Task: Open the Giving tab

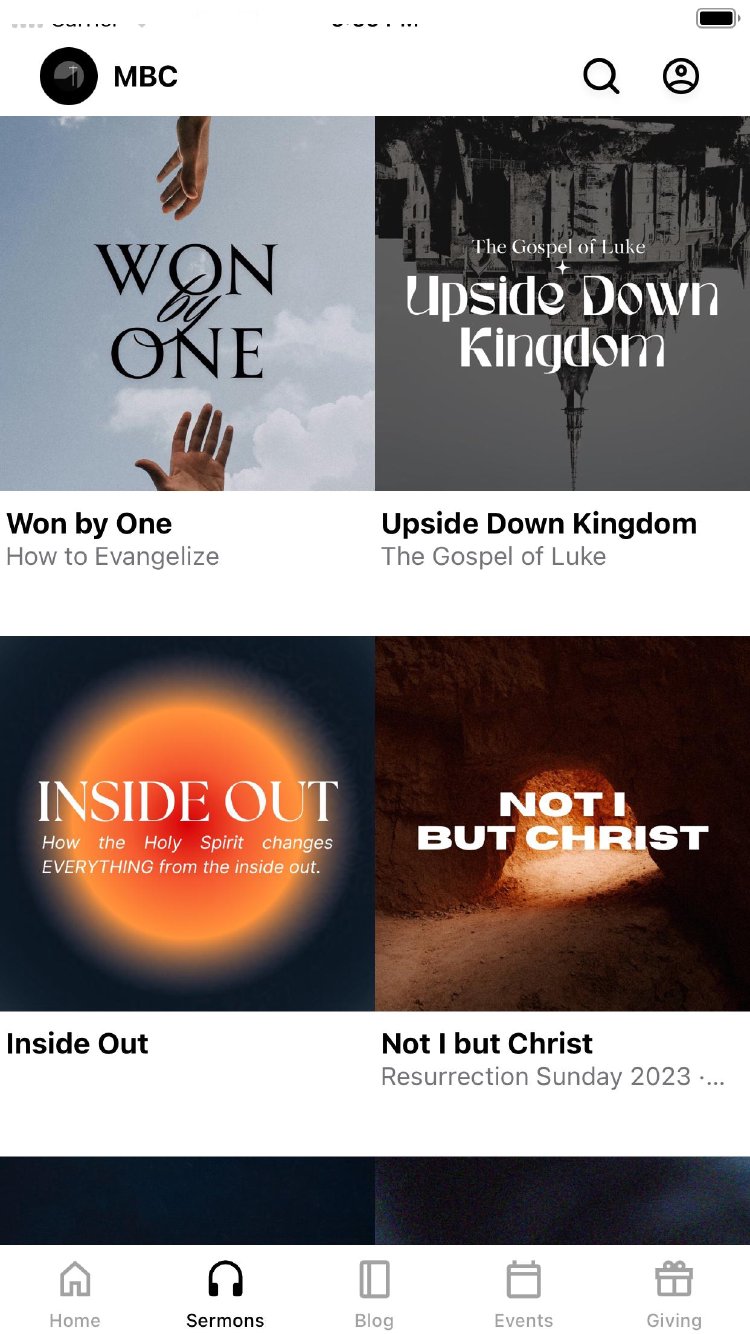Action: pyautogui.click(x=673, y=1293)
